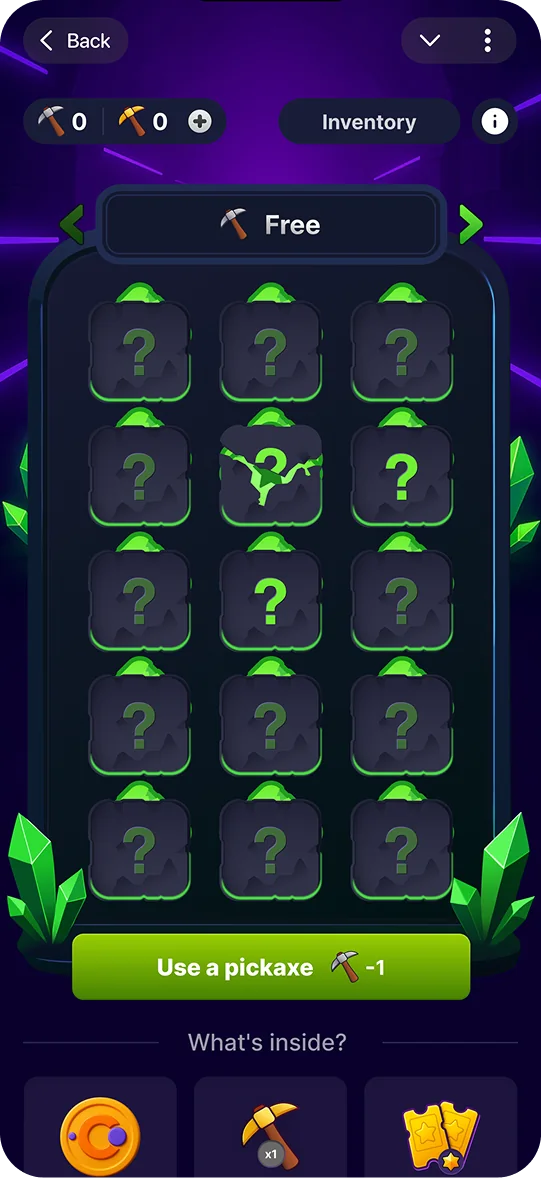Image resolution: width=542 pixels, height=1178 pixels.
Task: View the golden tickets reward card
Action: click(441, 1127)
